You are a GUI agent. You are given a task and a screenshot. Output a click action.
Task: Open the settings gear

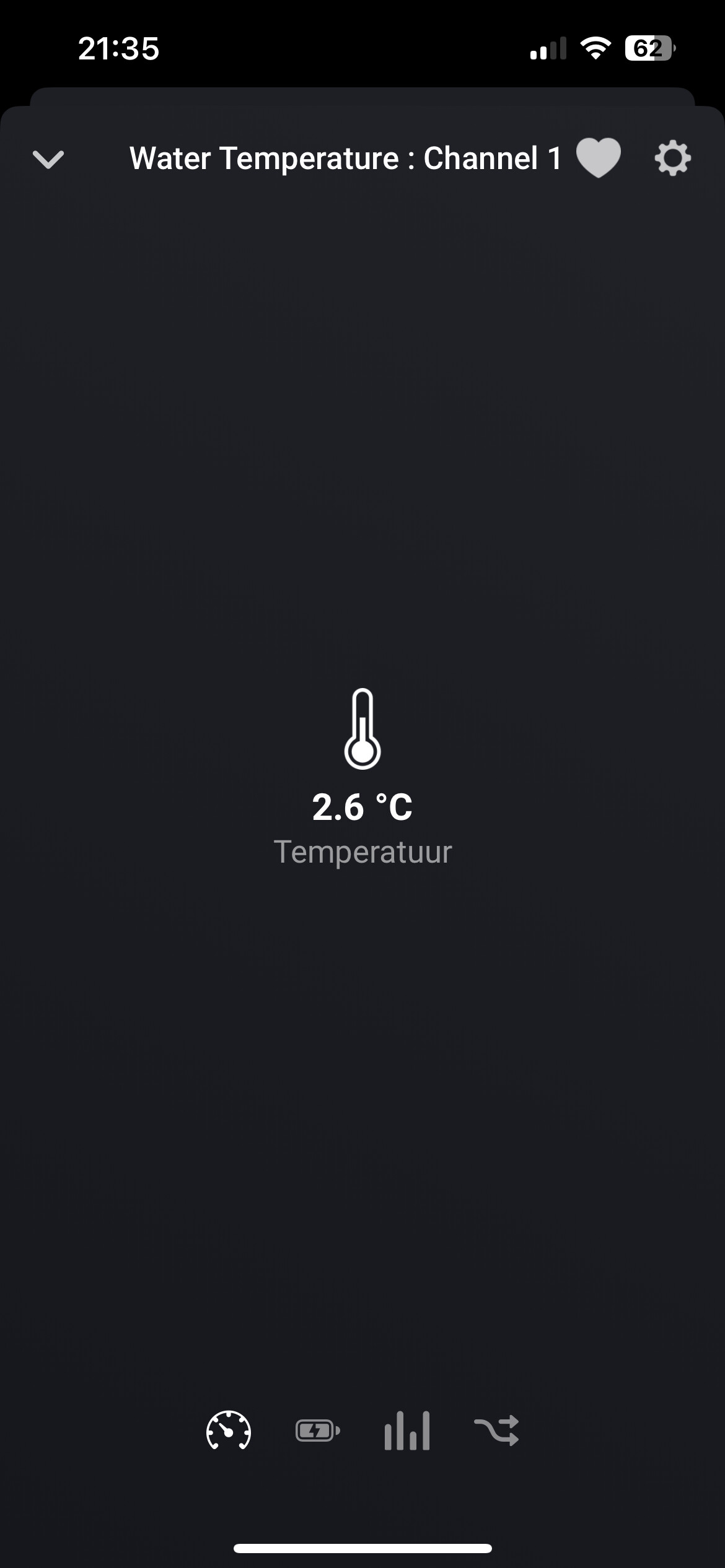672,159
